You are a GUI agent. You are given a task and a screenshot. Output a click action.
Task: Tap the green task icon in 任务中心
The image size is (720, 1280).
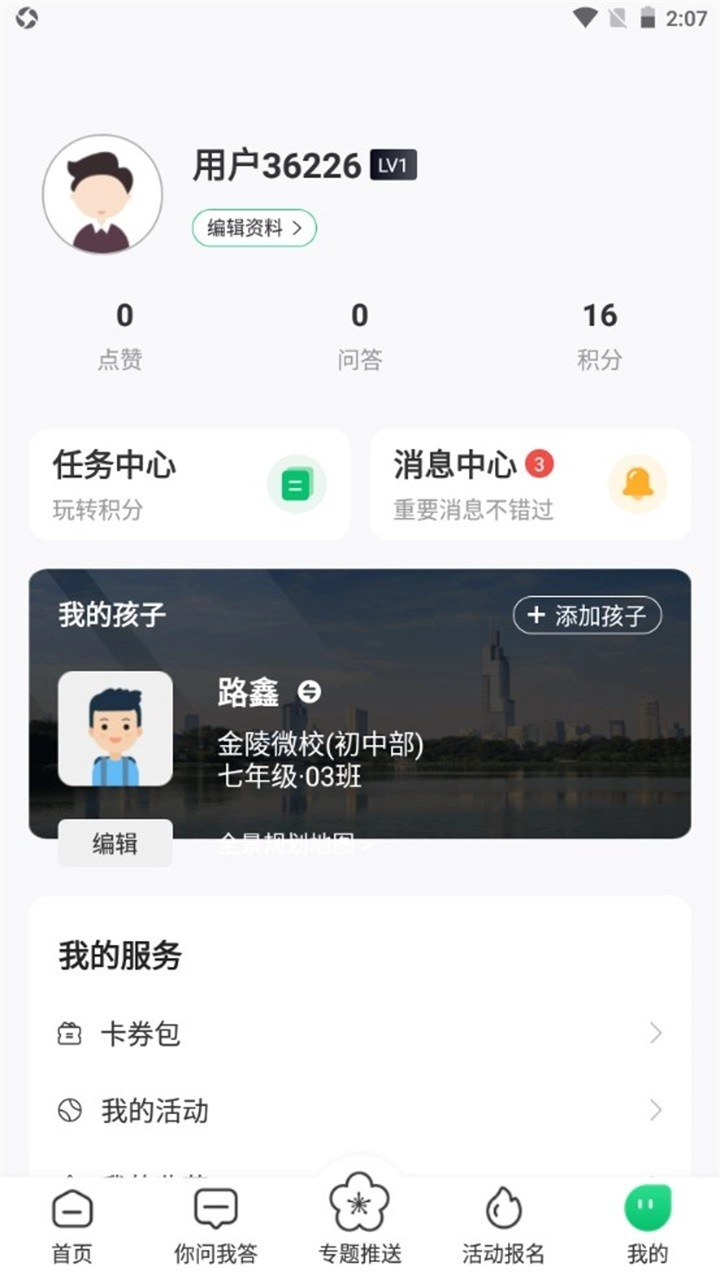(x=294, y=484)
